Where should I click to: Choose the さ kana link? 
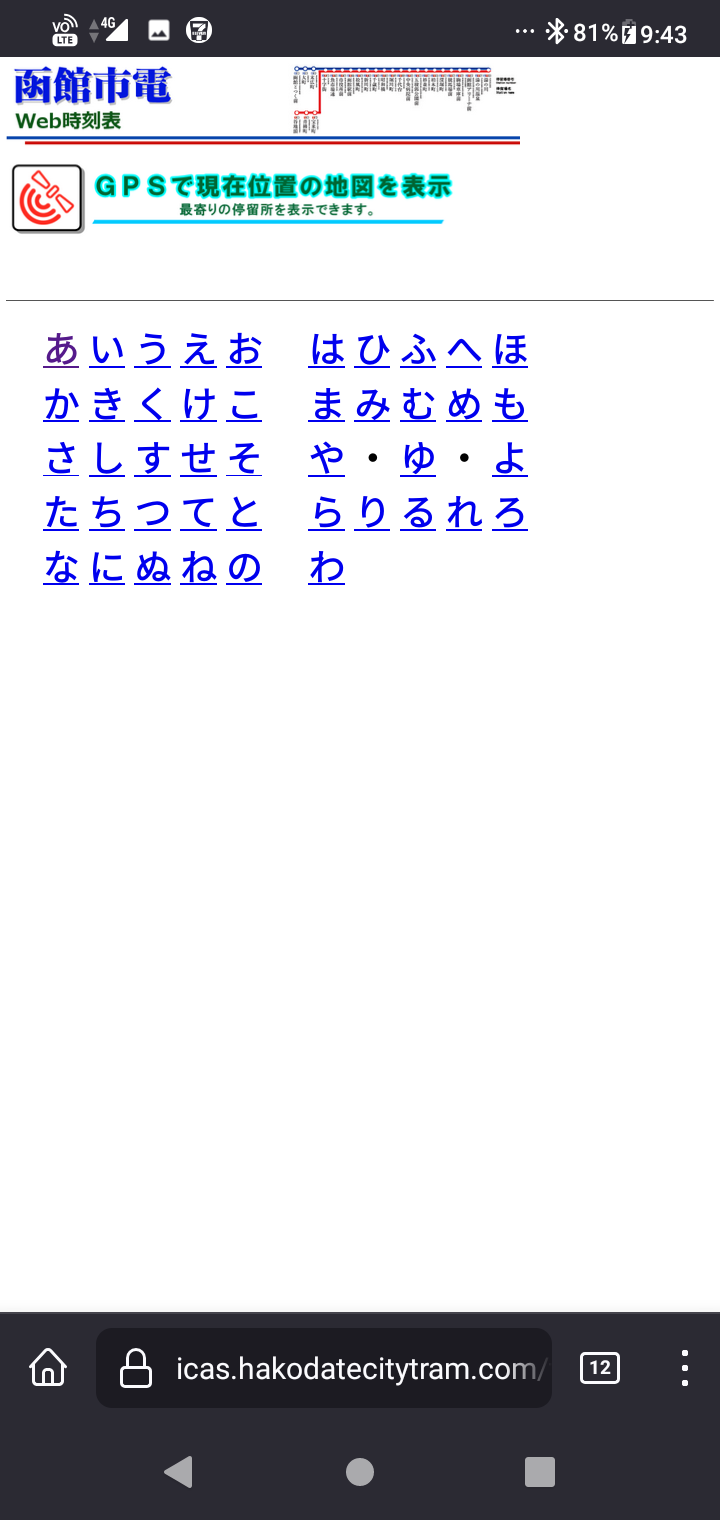pyautogui.click(x=61, y=459)
